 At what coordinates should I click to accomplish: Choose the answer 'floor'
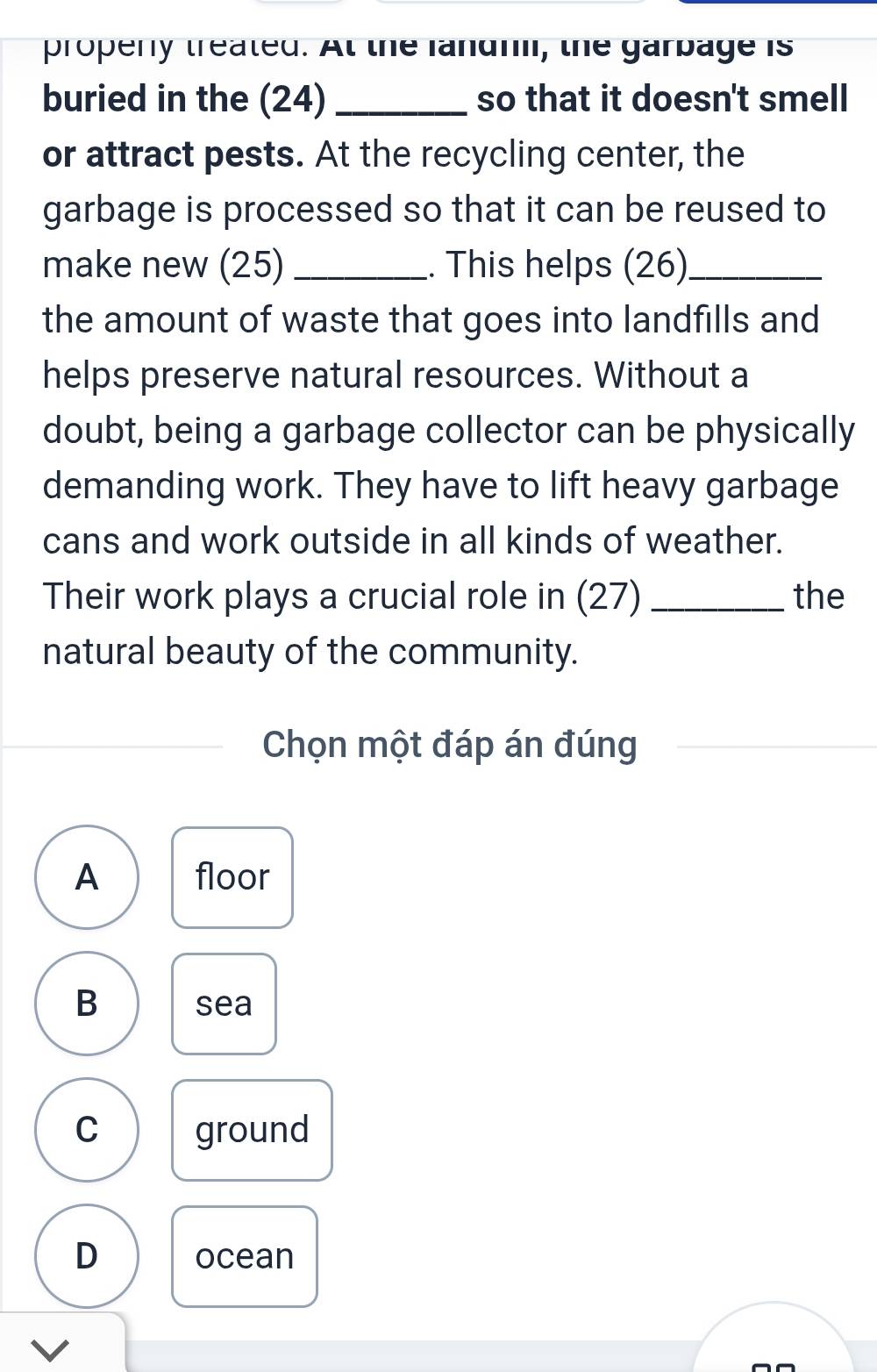click(232, 877)
